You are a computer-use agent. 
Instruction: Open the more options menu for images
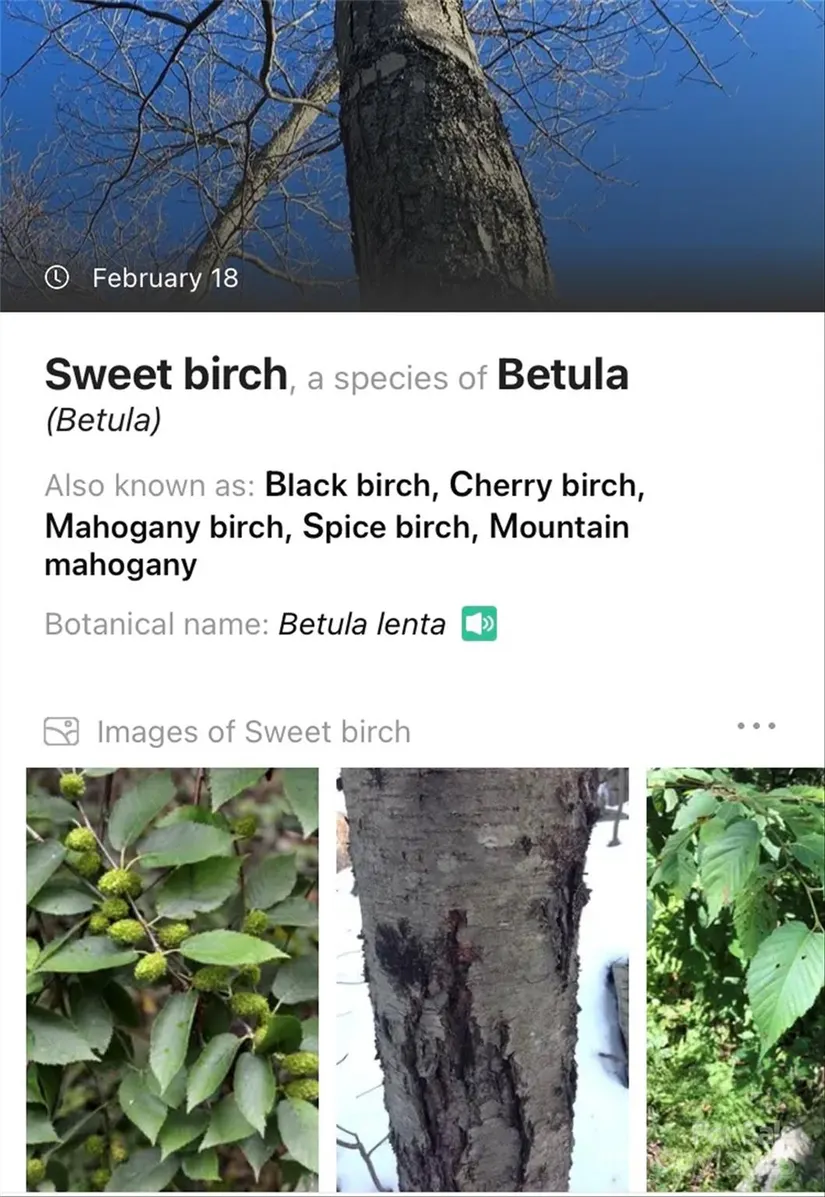pyautogui.click(x=756, y=727)
